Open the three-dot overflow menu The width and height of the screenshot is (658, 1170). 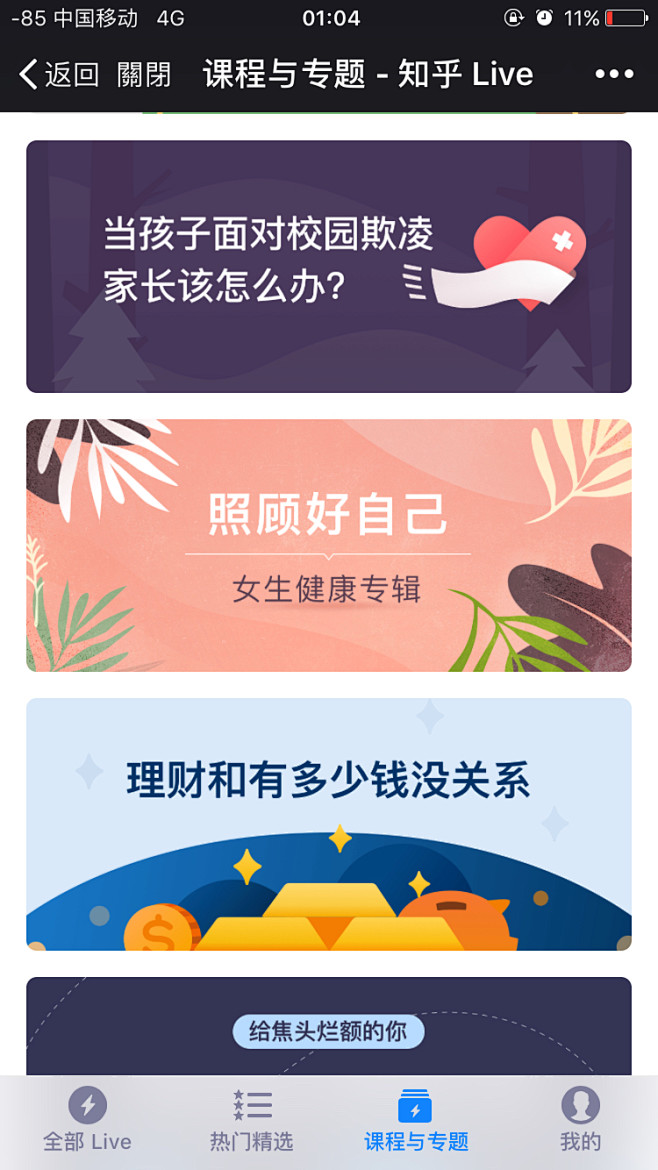coord(614,74)
